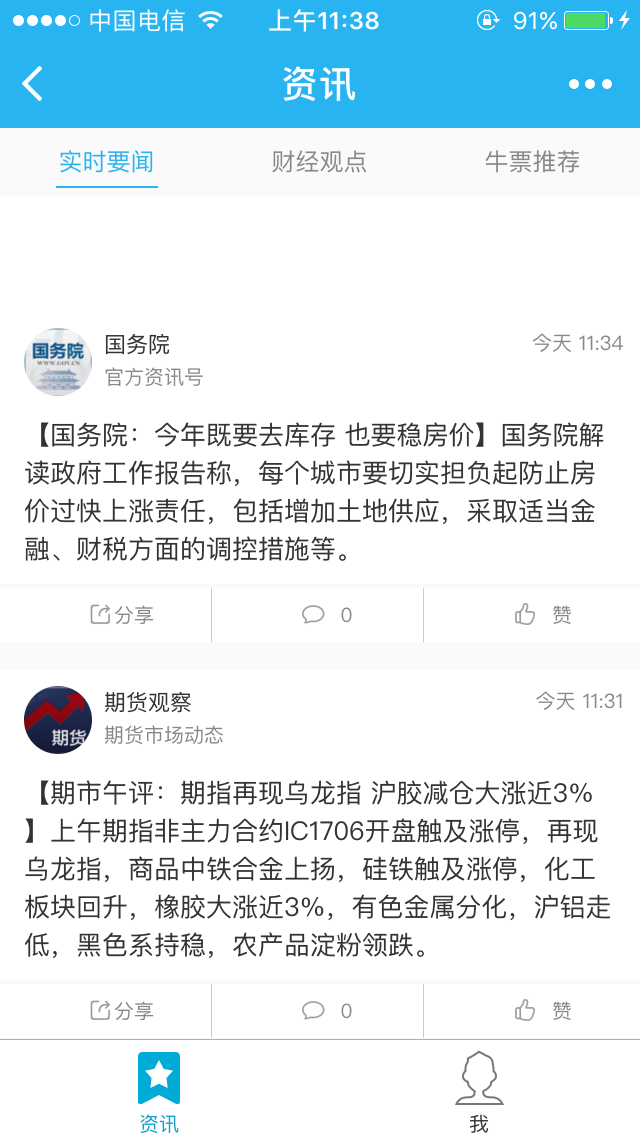Switch to the 实时要闻 tab
This screenshot has height=1136, width=640.
pyautogui.click(x=106, y=162)
